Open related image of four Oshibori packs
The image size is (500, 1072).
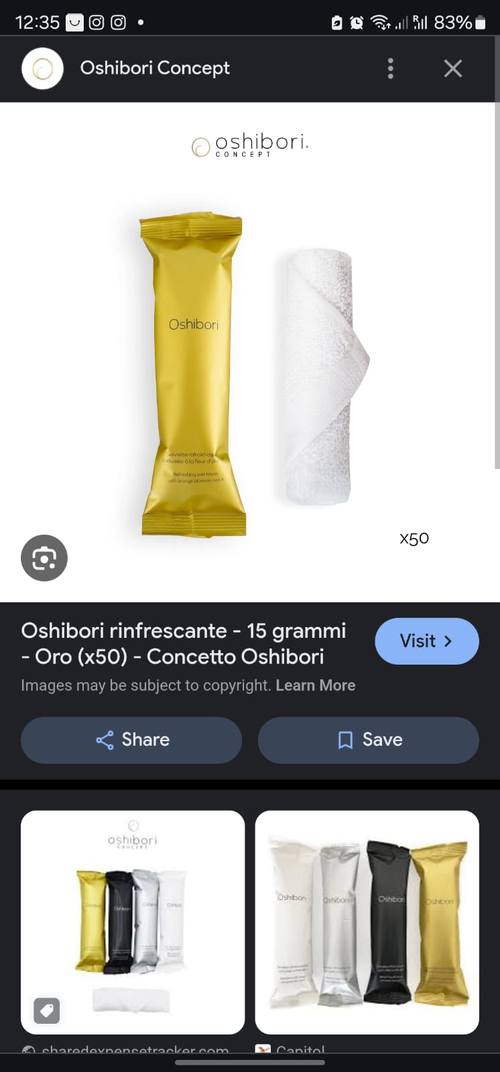367,922
